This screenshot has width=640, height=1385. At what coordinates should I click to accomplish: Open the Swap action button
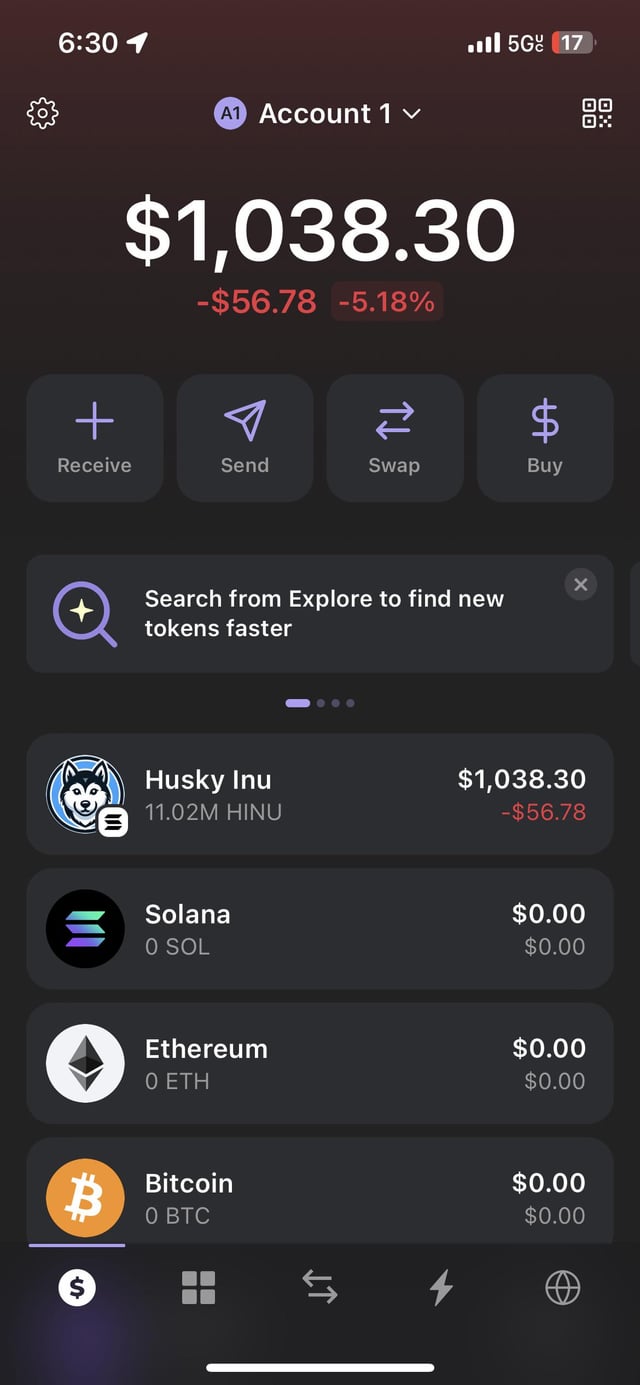tap(395, 438)
